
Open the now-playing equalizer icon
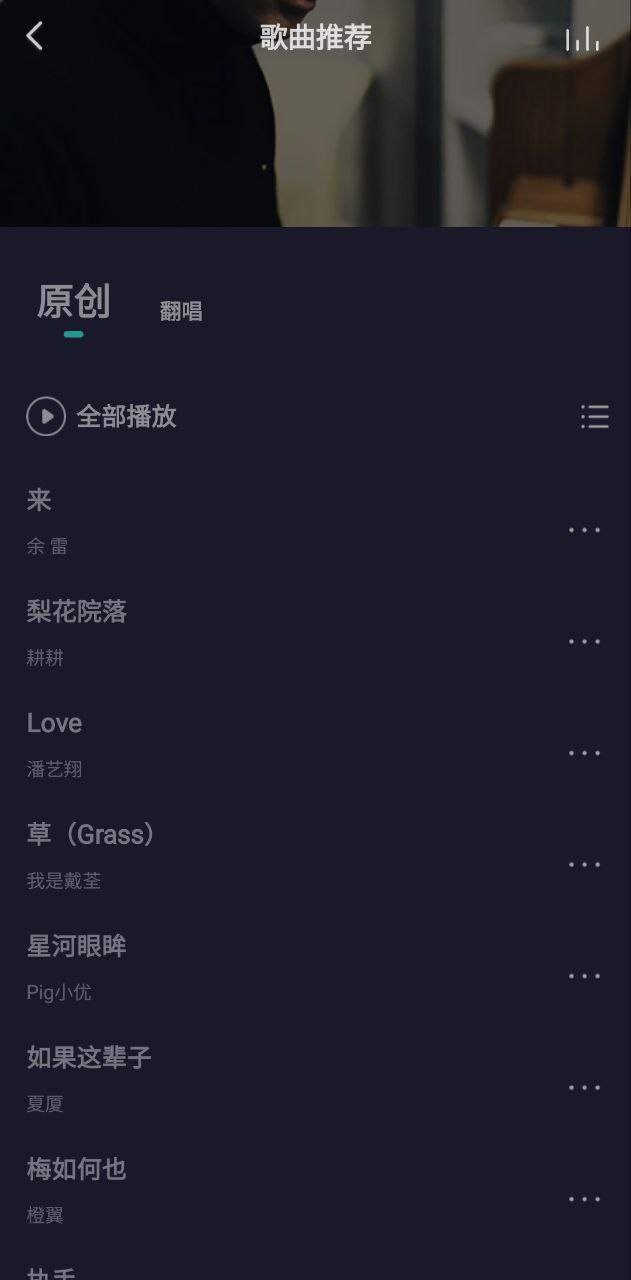(582, 39)
